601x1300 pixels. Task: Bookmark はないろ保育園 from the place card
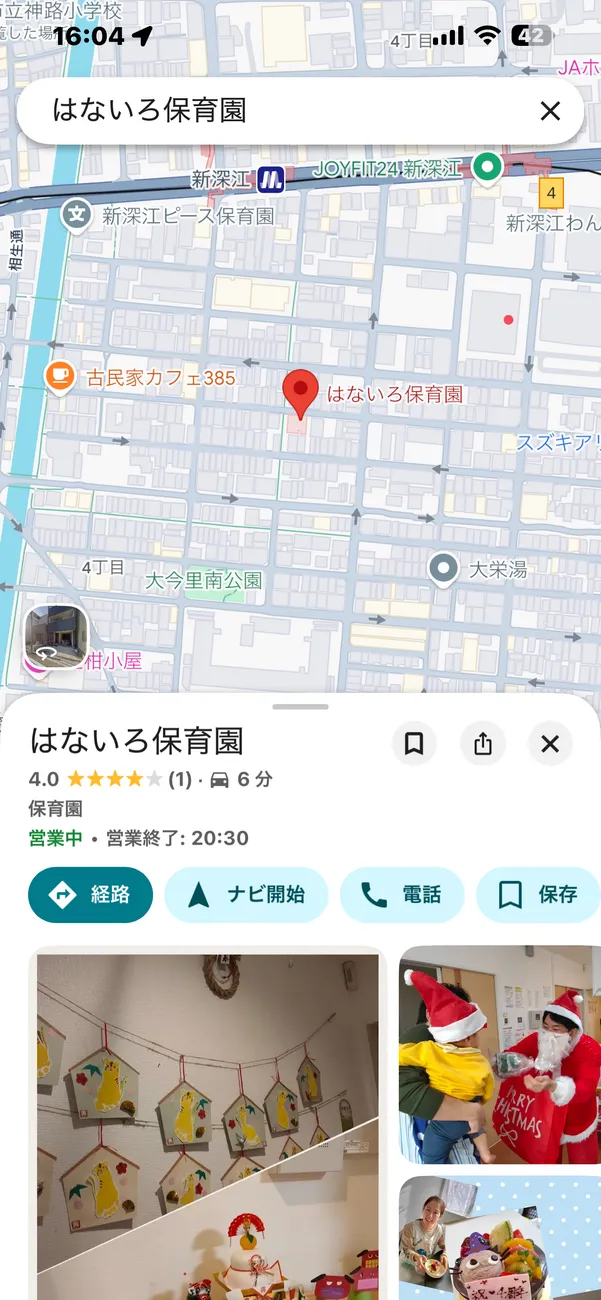tap(414, 744)
